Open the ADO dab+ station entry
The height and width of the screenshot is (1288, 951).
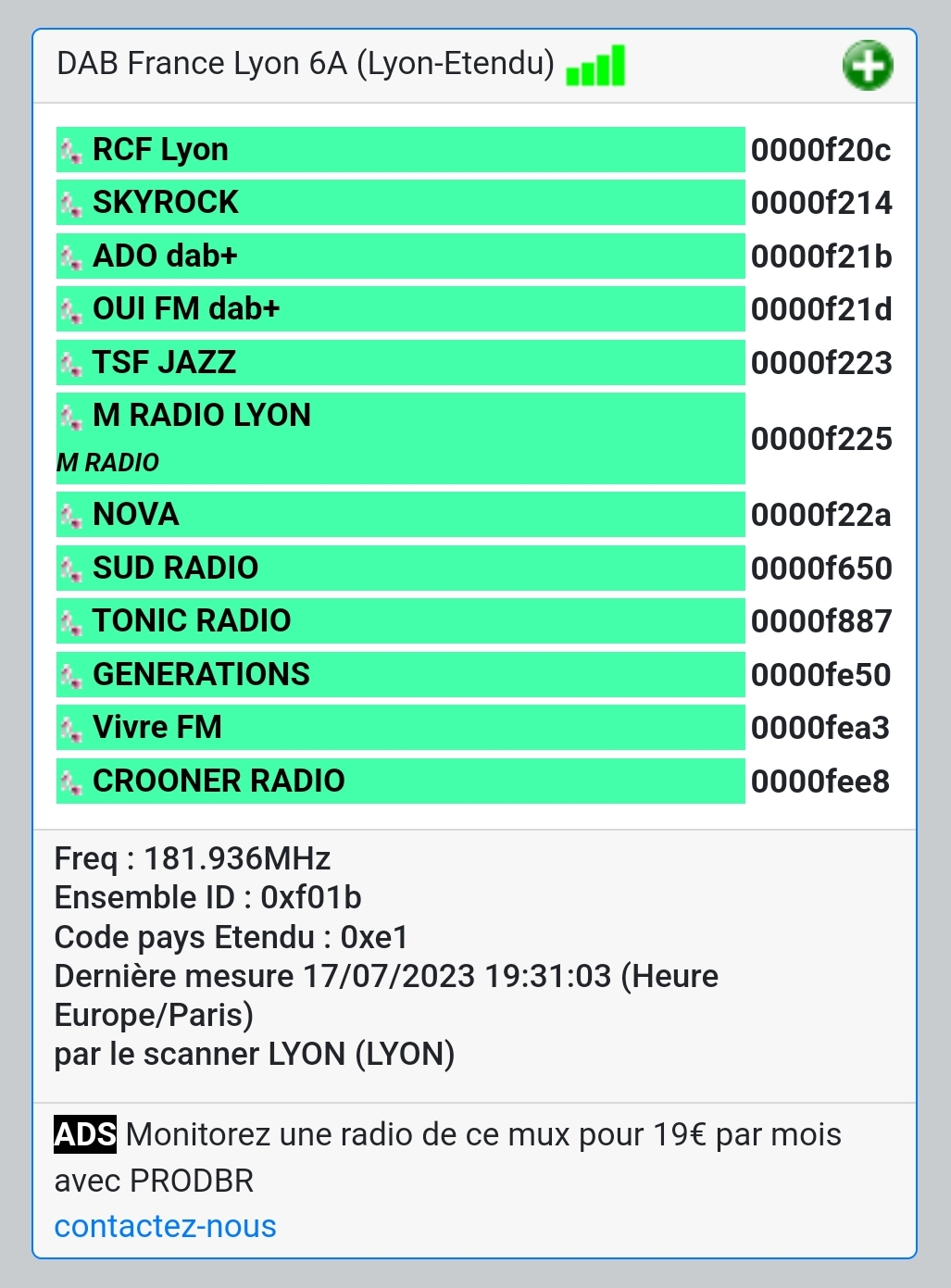400,256
